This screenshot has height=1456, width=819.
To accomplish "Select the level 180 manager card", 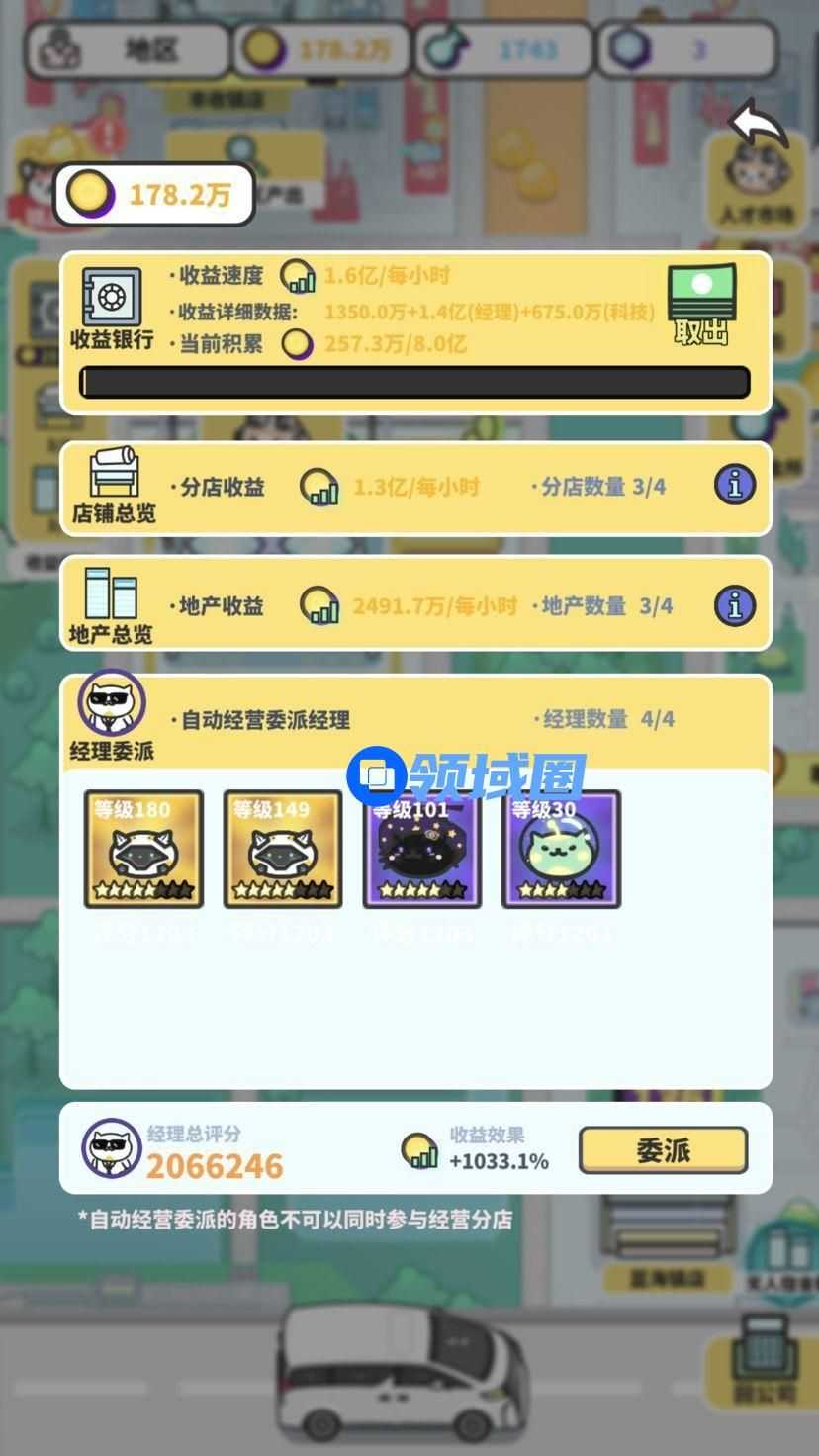I will click(143, 849).
